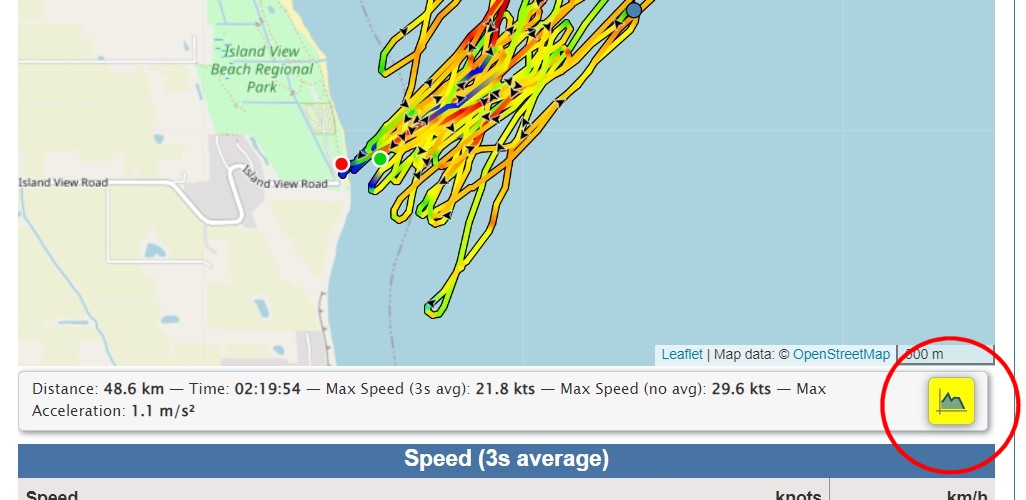Viewport: 1026px width, 500px height.
Task: Open the Leaflet attribution link
Action: 682,354
